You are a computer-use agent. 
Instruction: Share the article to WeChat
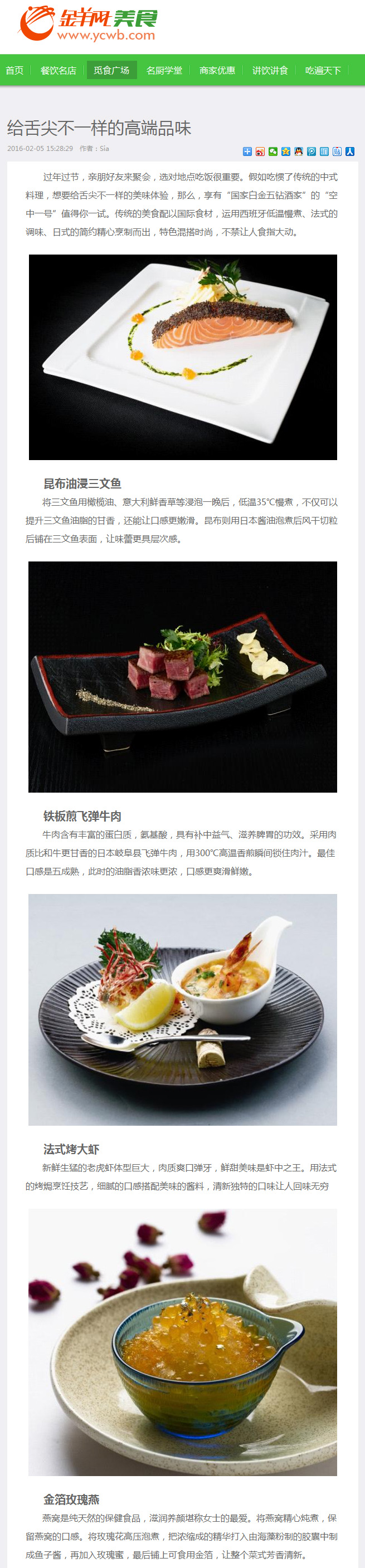pyautogui.click(x=272, y=152)
